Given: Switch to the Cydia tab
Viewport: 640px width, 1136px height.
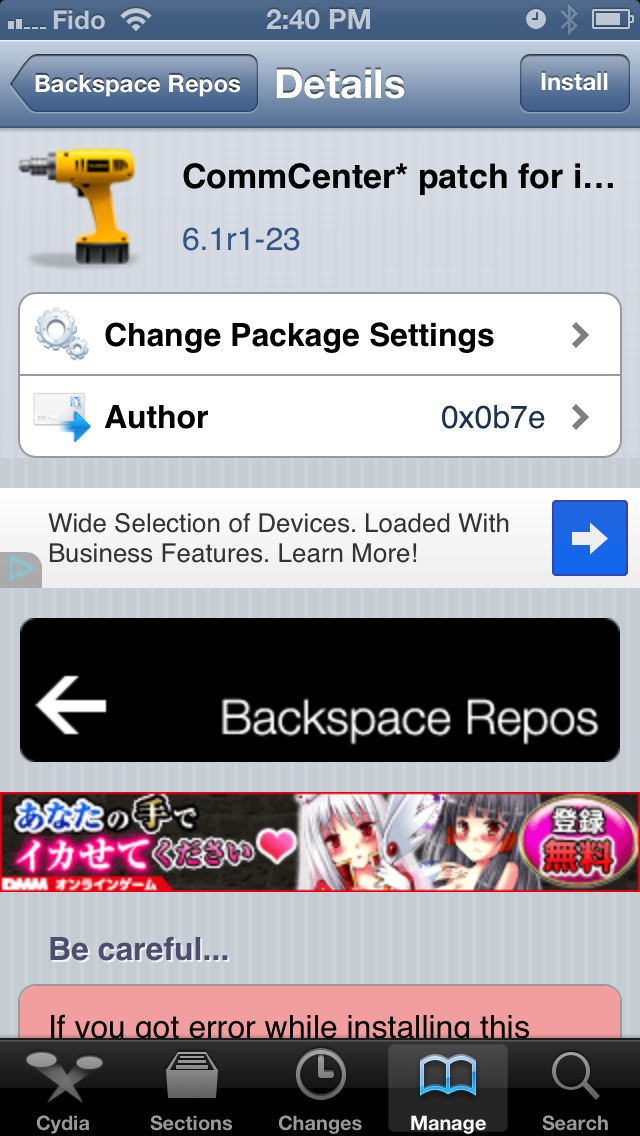Looking at the screenshot, I should click(x=63, y=1092).
